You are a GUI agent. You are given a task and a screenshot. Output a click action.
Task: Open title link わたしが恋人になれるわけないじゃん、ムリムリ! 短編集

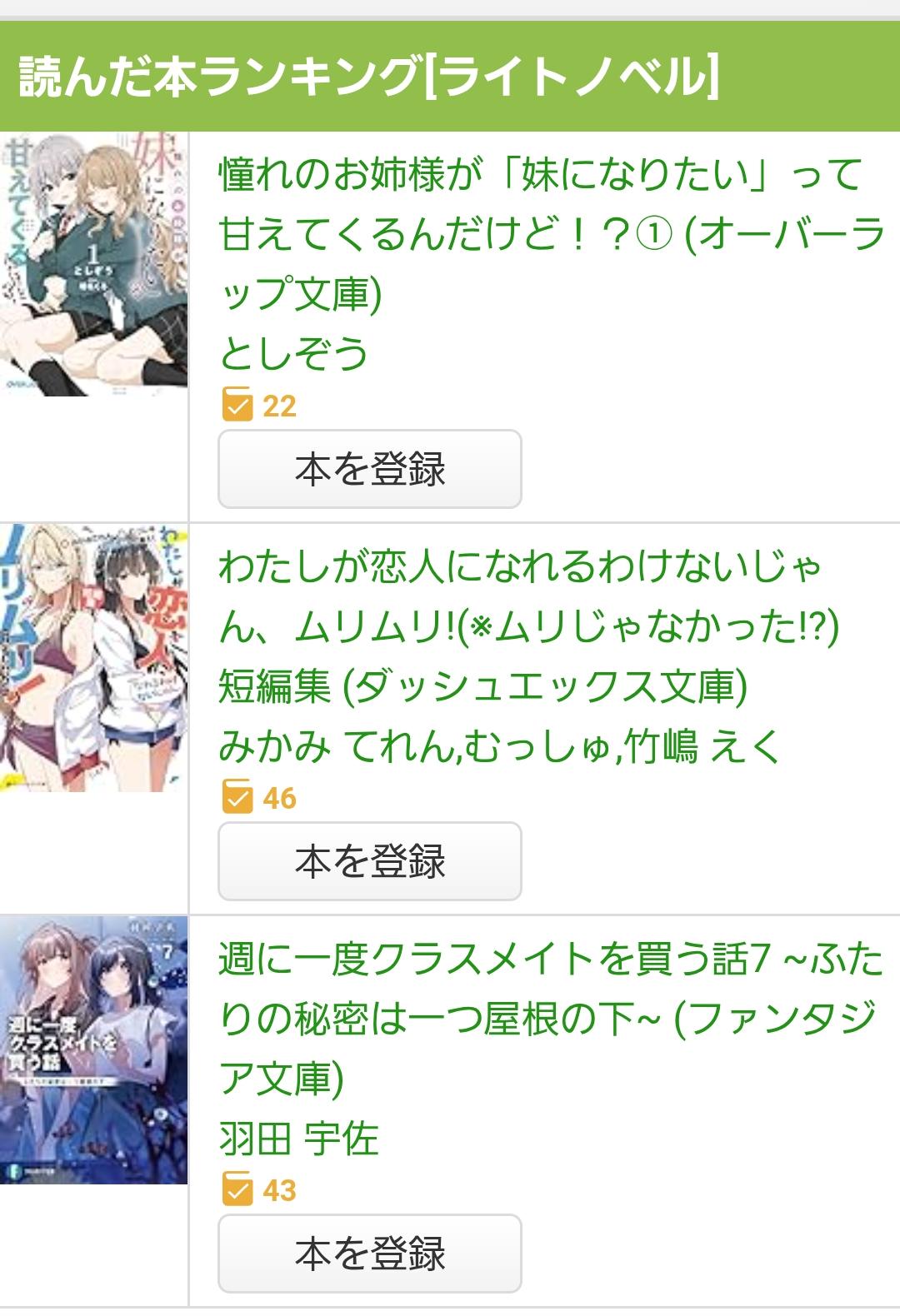click(528, 626)
